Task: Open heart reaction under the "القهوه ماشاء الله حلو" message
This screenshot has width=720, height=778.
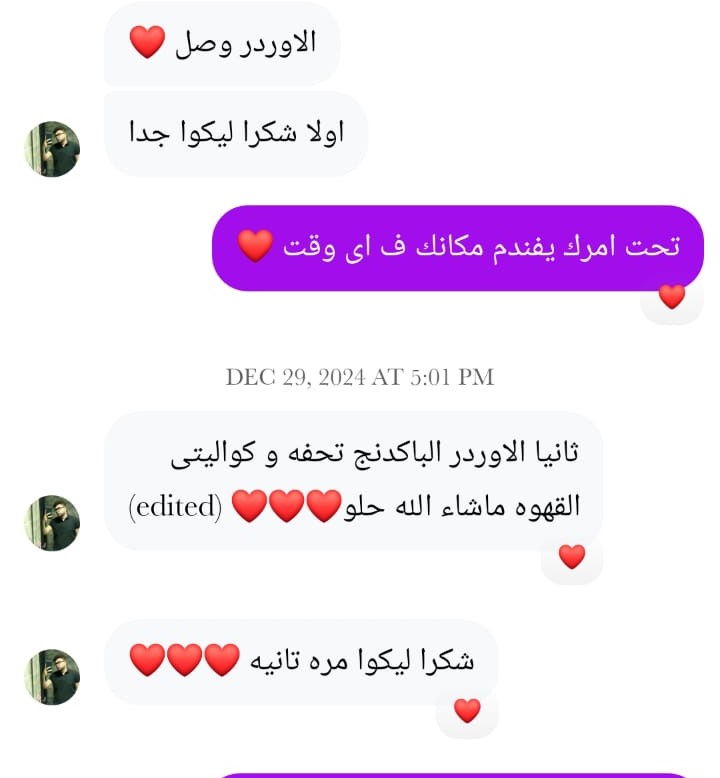Action: coord(572,557)
